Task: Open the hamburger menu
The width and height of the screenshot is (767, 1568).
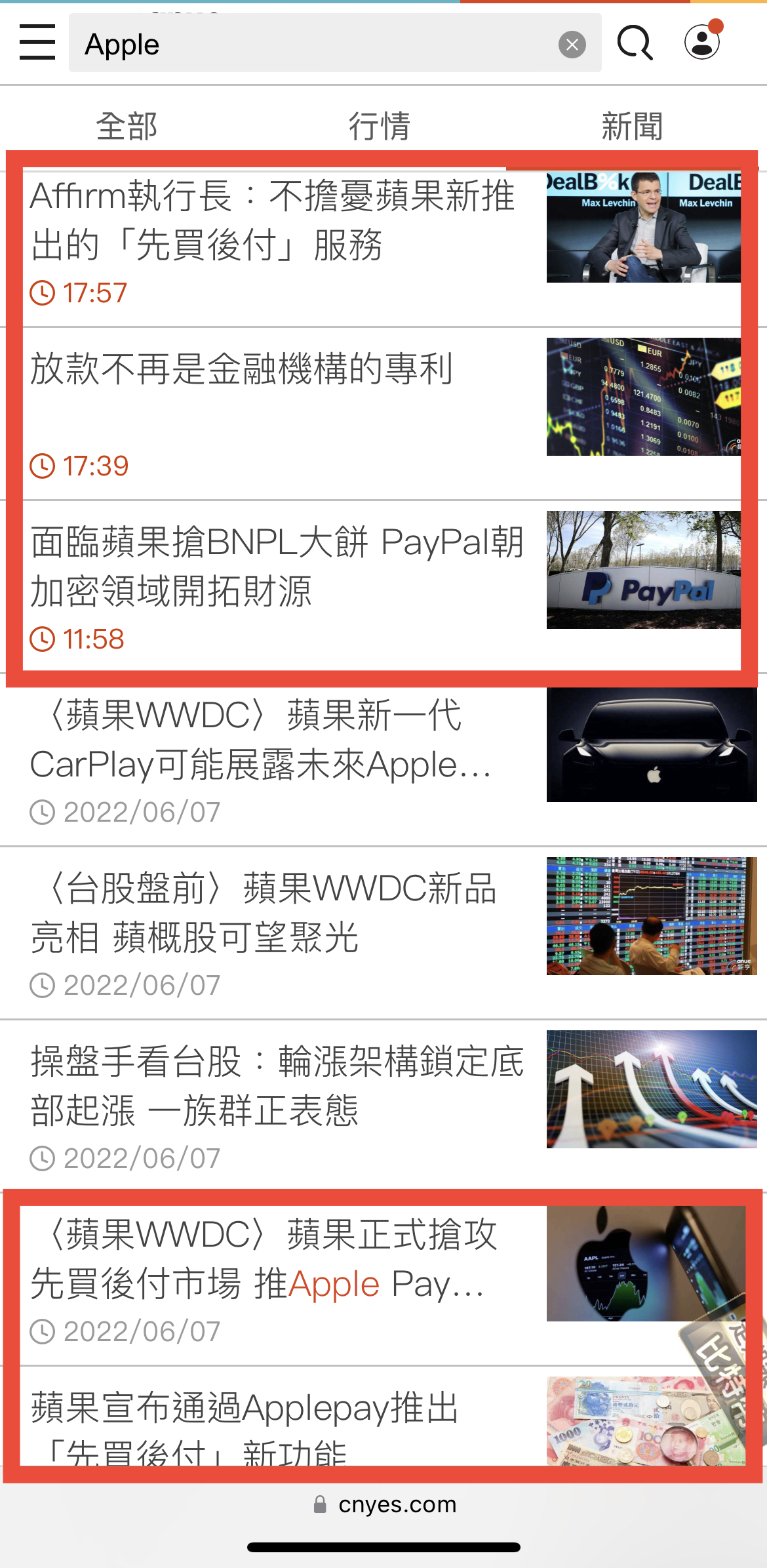Action: 37,43
